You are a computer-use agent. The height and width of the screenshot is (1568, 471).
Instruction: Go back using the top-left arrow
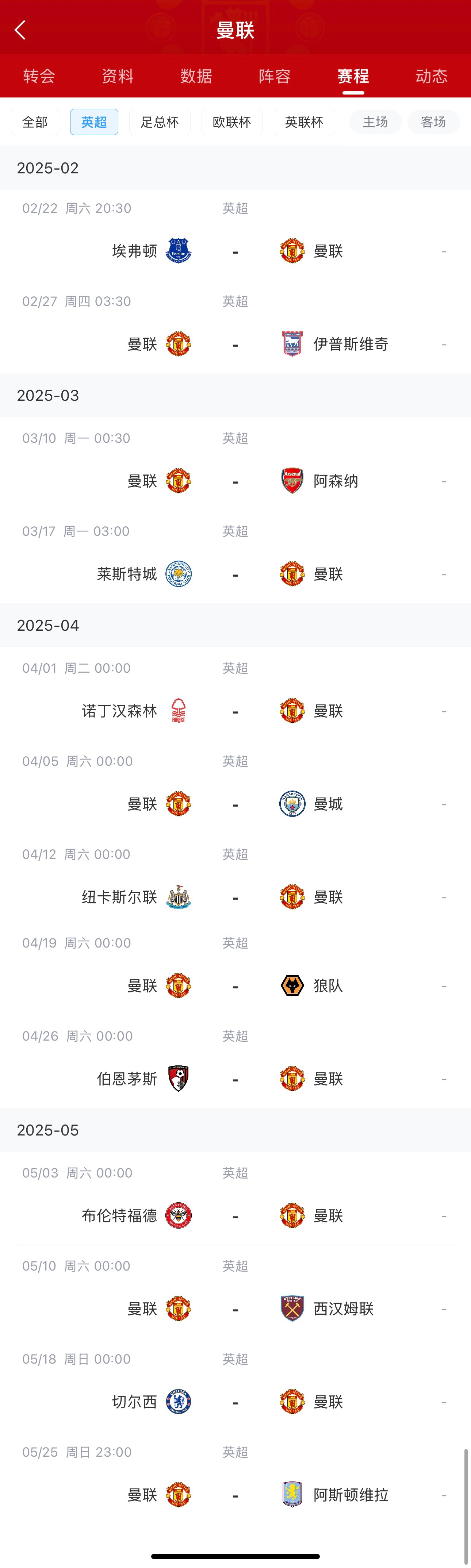click(x=20, y=30)
